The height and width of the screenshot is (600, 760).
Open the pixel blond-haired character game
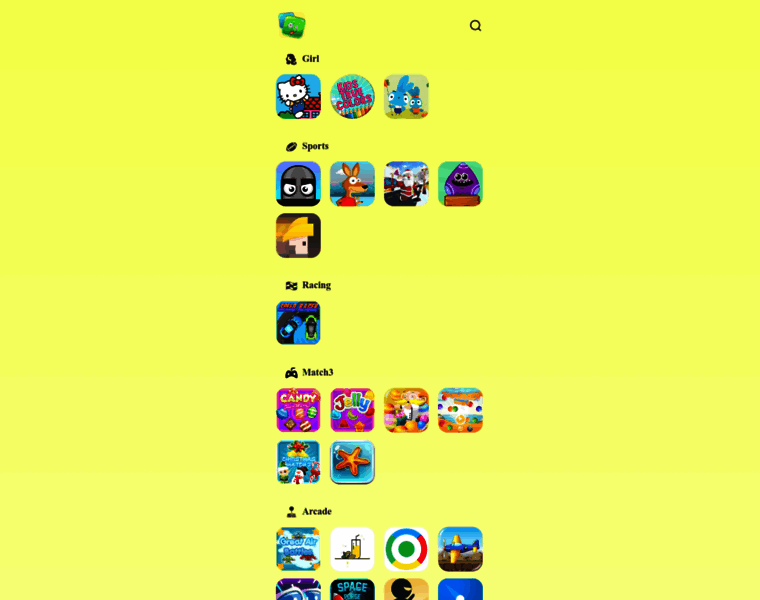298,236
